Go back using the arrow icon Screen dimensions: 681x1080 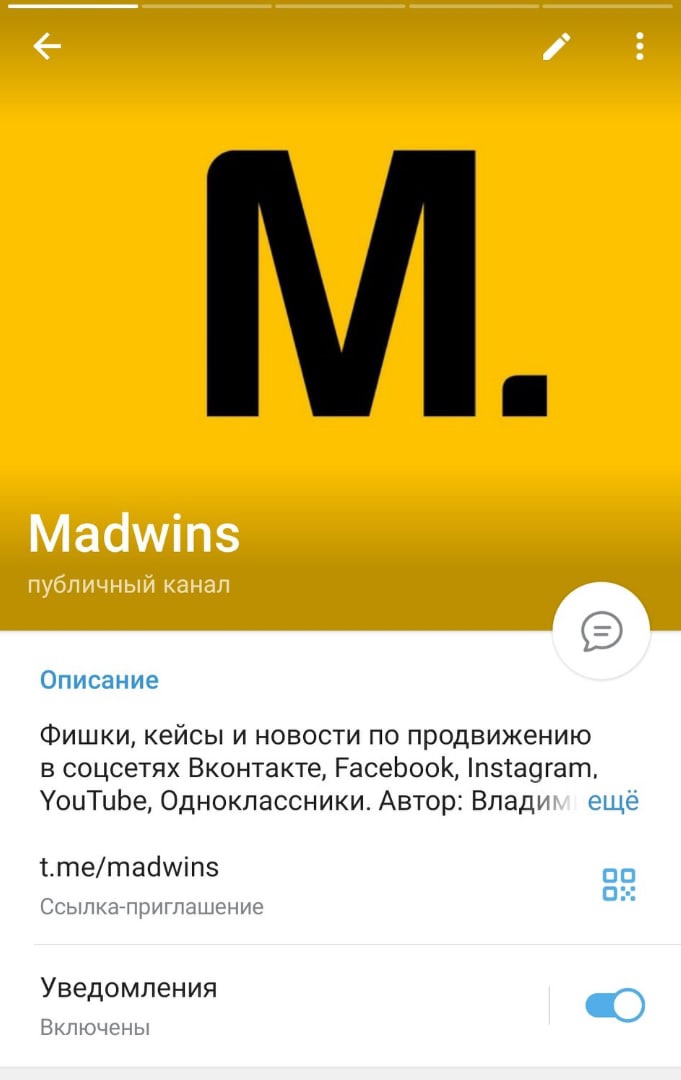(x=47, y=46)
